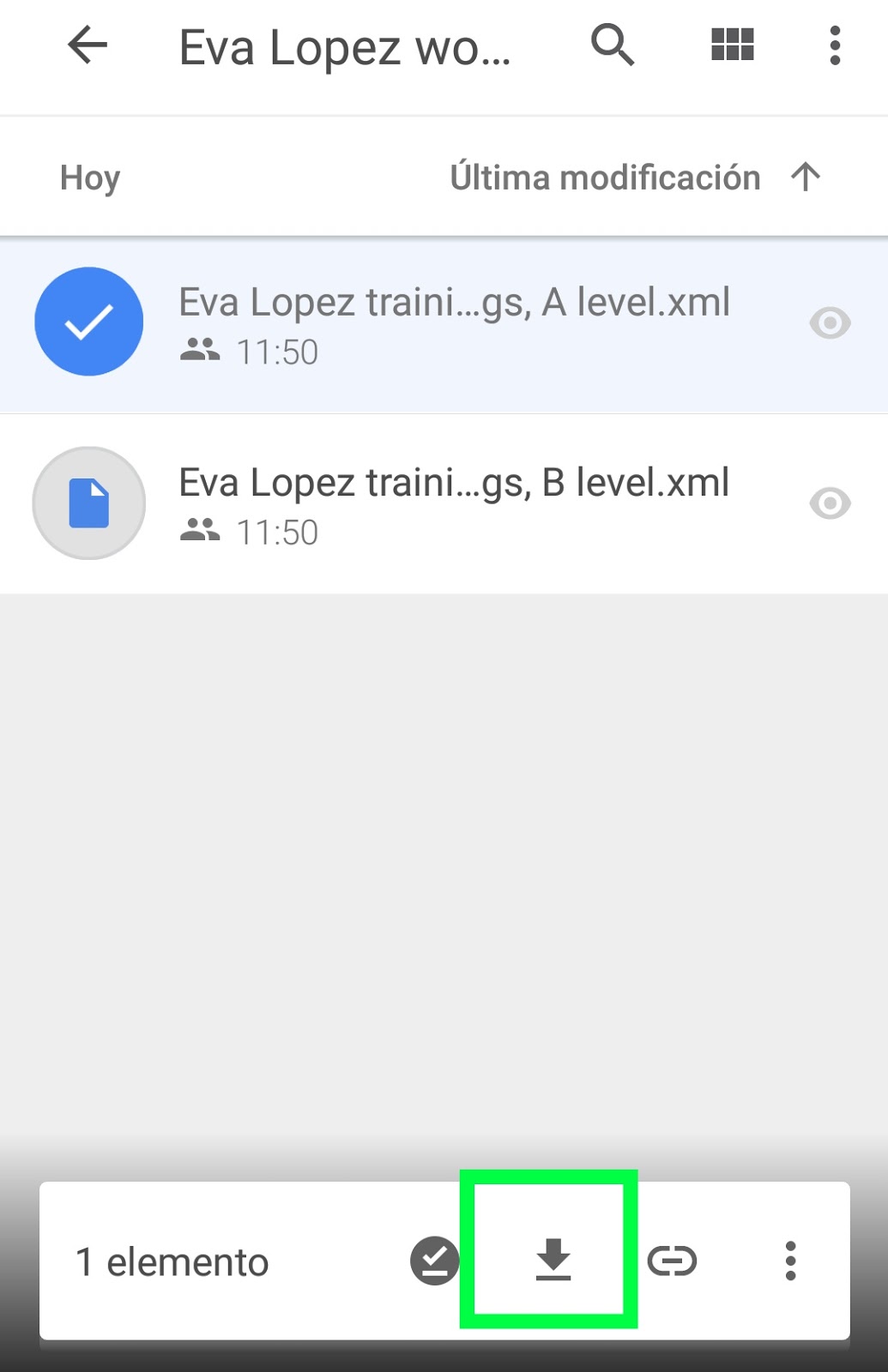Tap the eye icon for B level.xml
This screenshot has width=888, height=1372.
830,503
